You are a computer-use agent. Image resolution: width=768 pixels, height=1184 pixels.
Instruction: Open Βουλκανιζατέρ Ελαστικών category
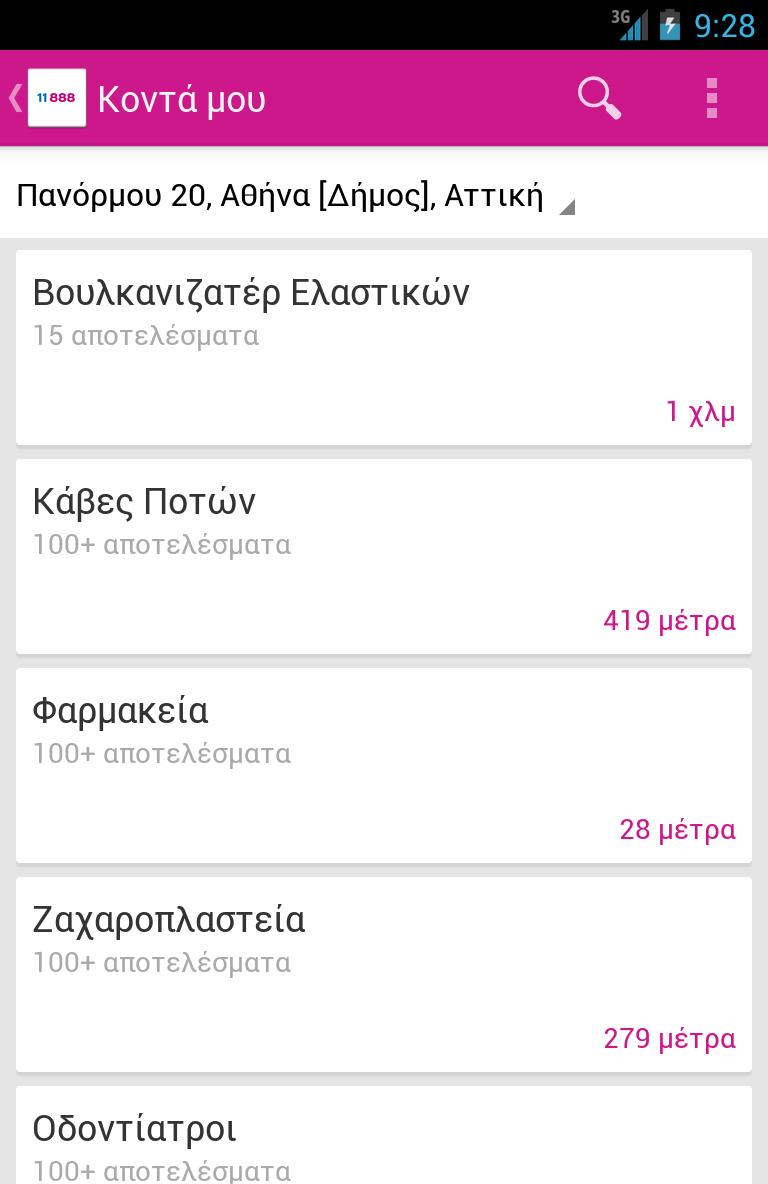coord(384,347)
